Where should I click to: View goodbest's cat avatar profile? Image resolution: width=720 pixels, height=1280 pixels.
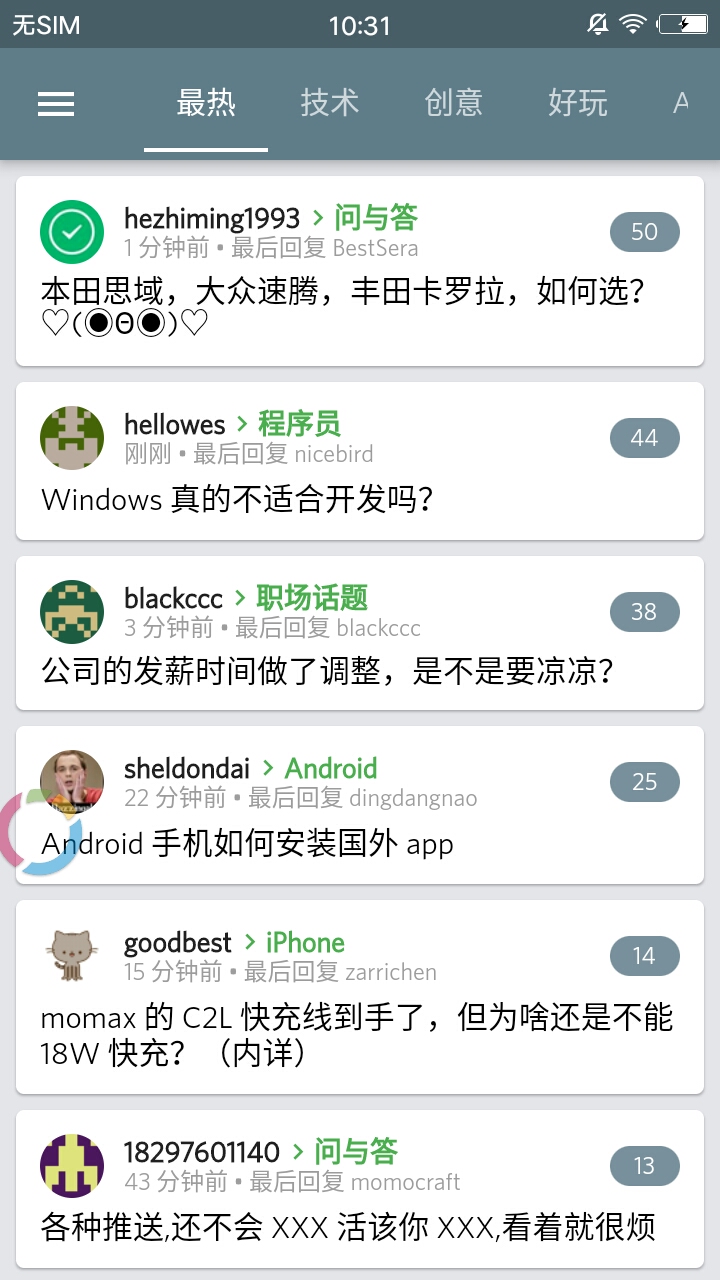72,955
